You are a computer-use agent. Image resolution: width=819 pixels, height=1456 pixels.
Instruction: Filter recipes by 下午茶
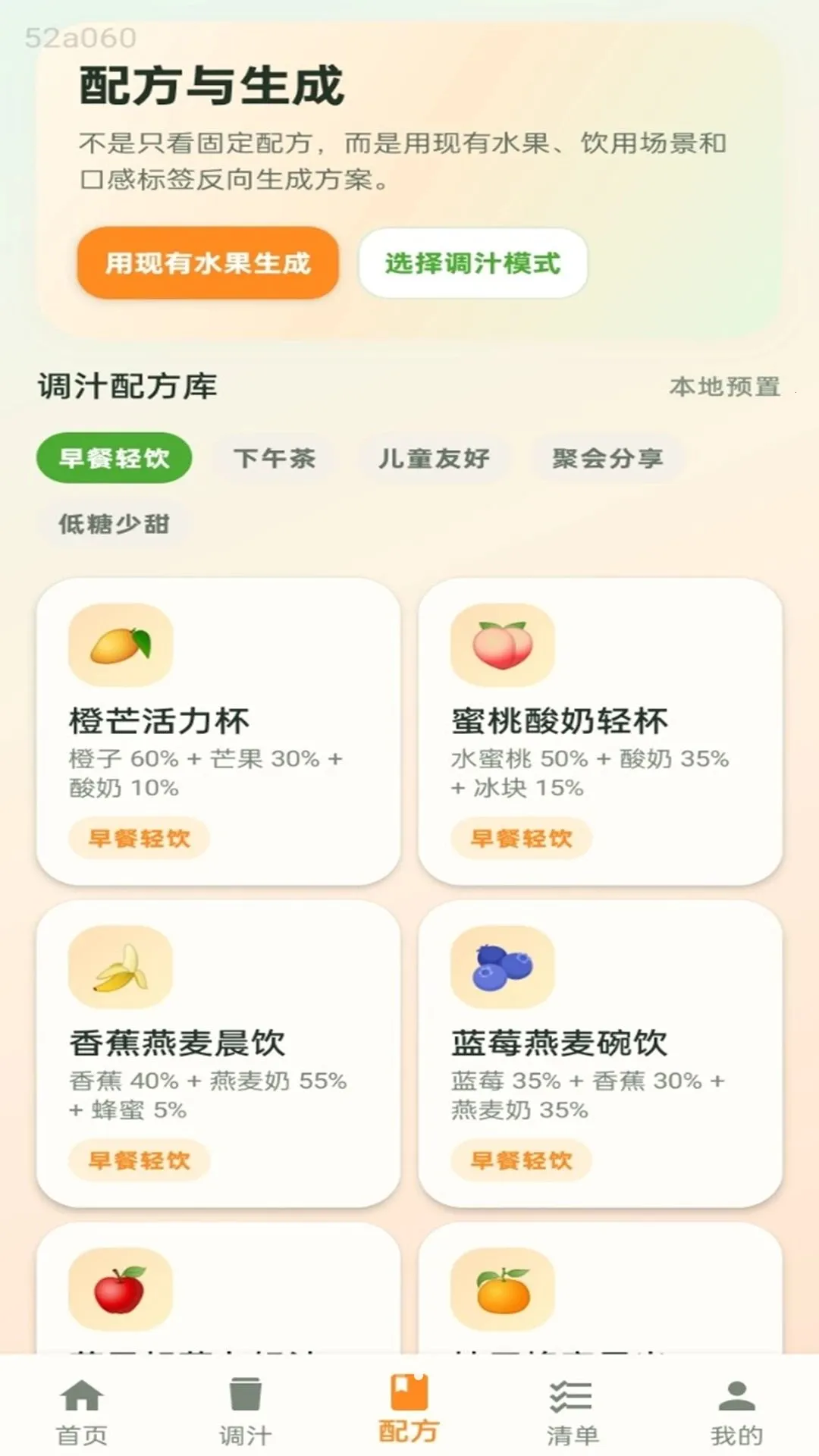point(275,458)
